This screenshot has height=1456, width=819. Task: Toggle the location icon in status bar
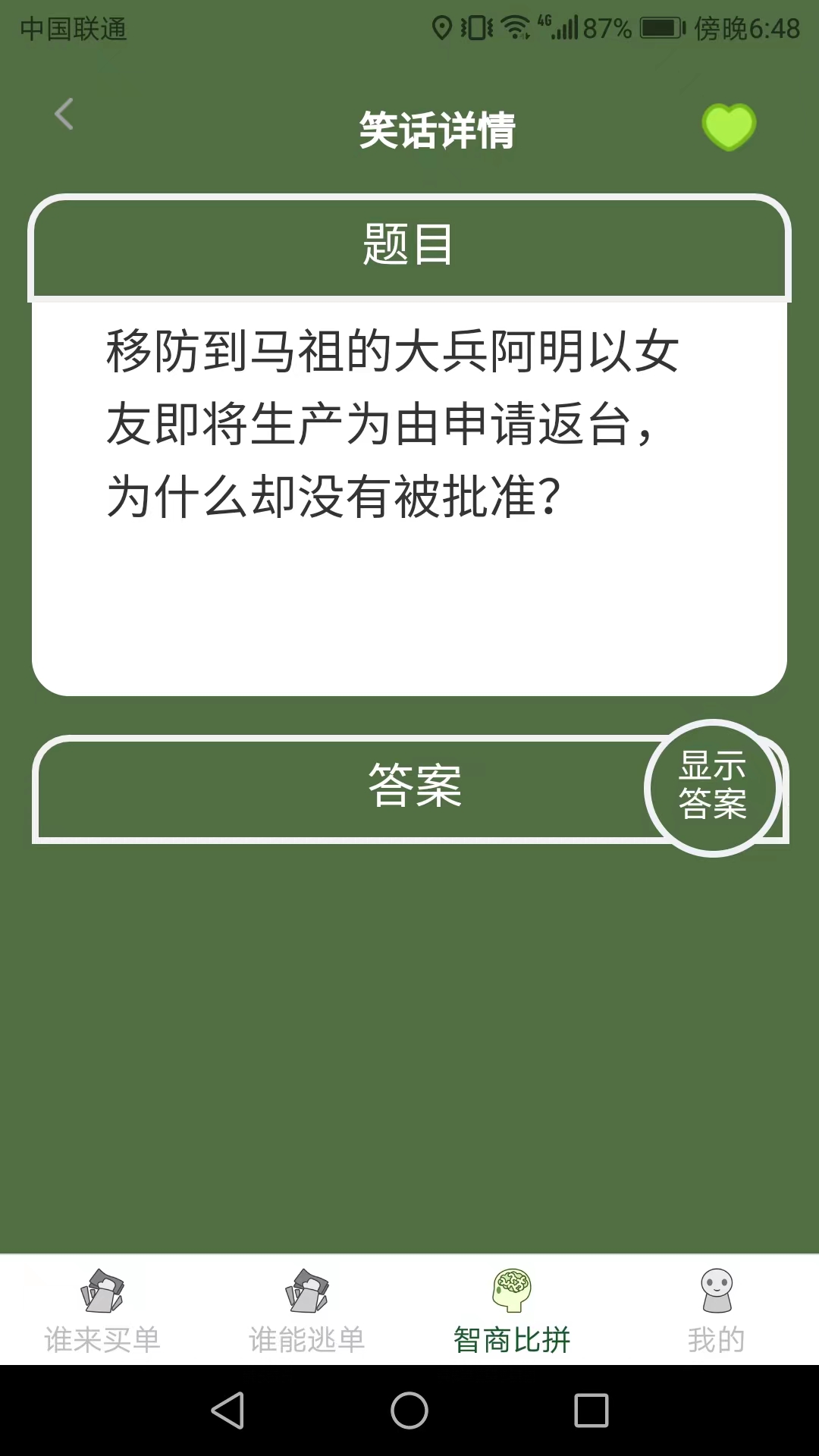click(443, 24)
